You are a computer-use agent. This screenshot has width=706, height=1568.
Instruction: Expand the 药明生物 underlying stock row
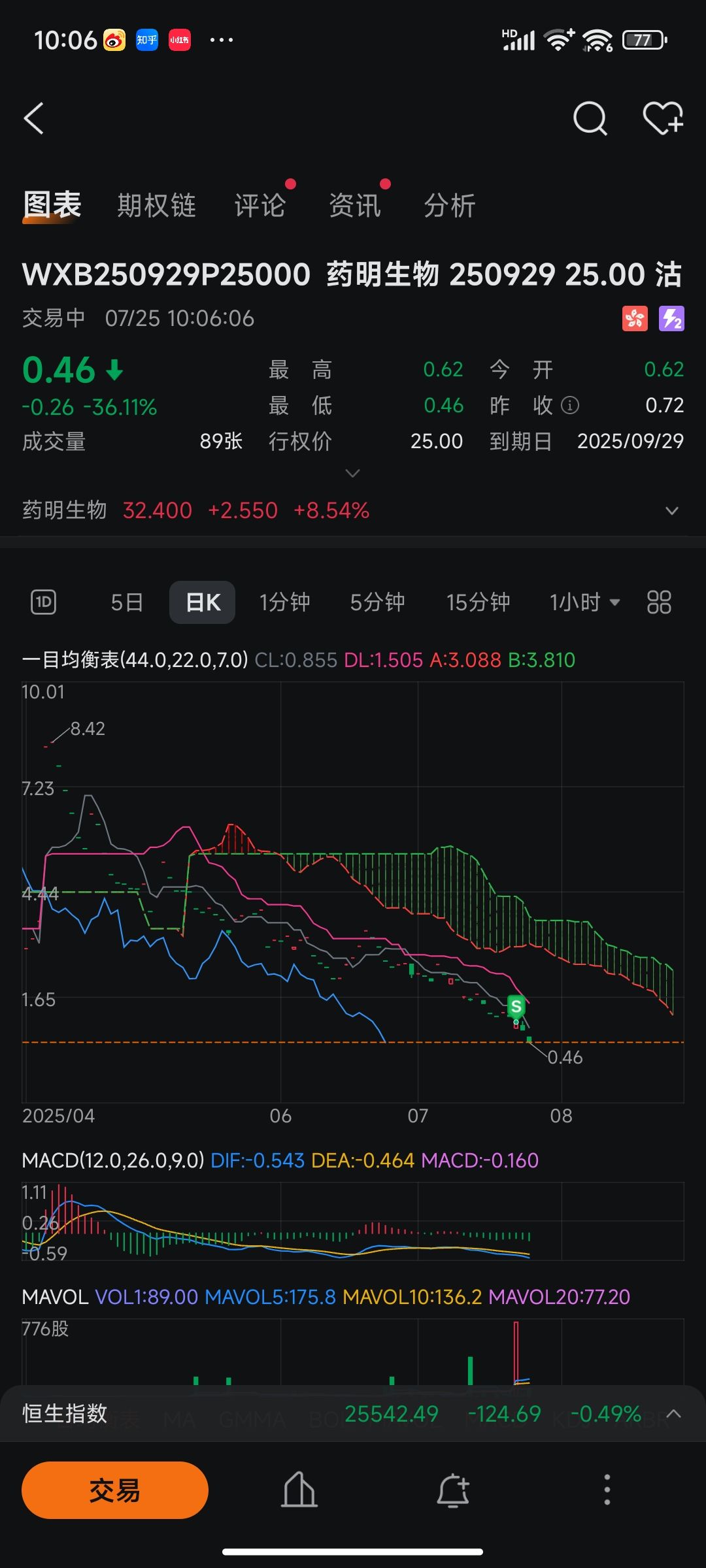[x=353, y=510]
